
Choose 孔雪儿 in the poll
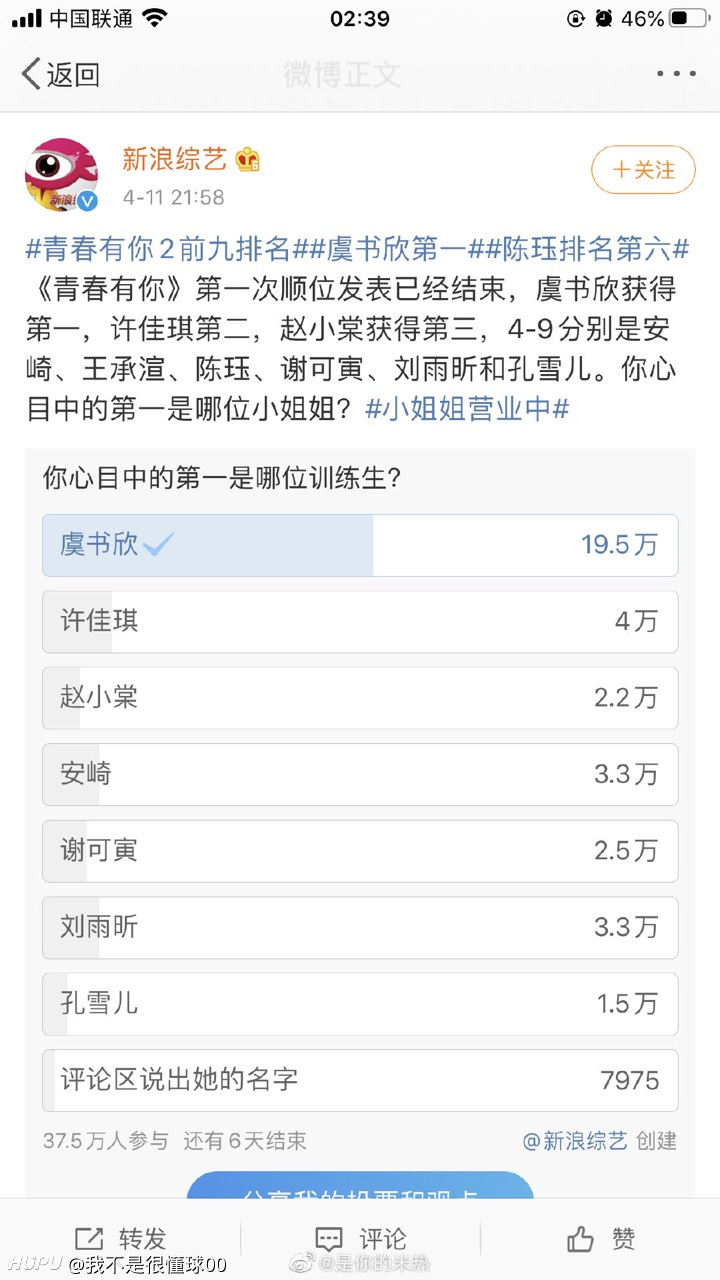pyautogui.click(x=360, y=1004)
